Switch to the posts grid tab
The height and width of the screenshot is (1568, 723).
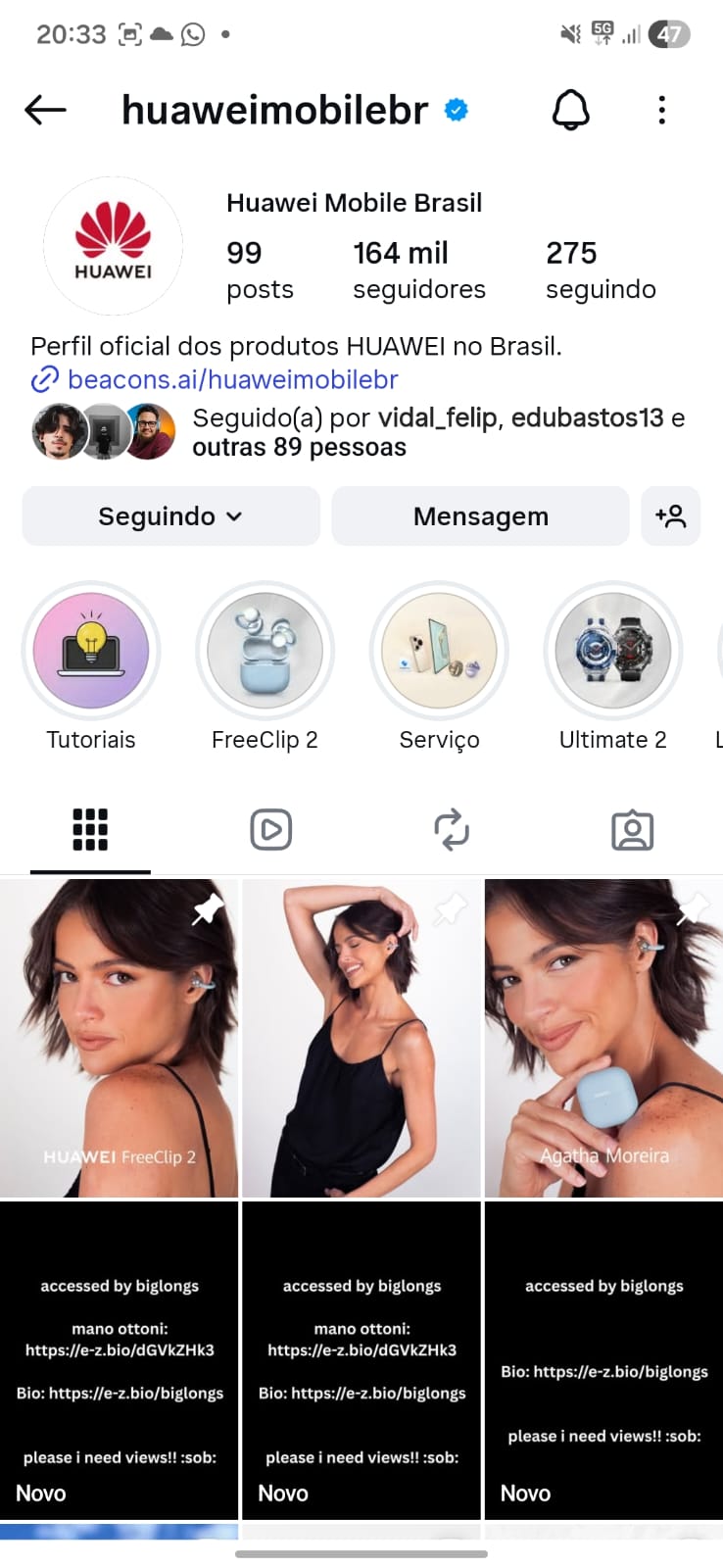[90, 830]
